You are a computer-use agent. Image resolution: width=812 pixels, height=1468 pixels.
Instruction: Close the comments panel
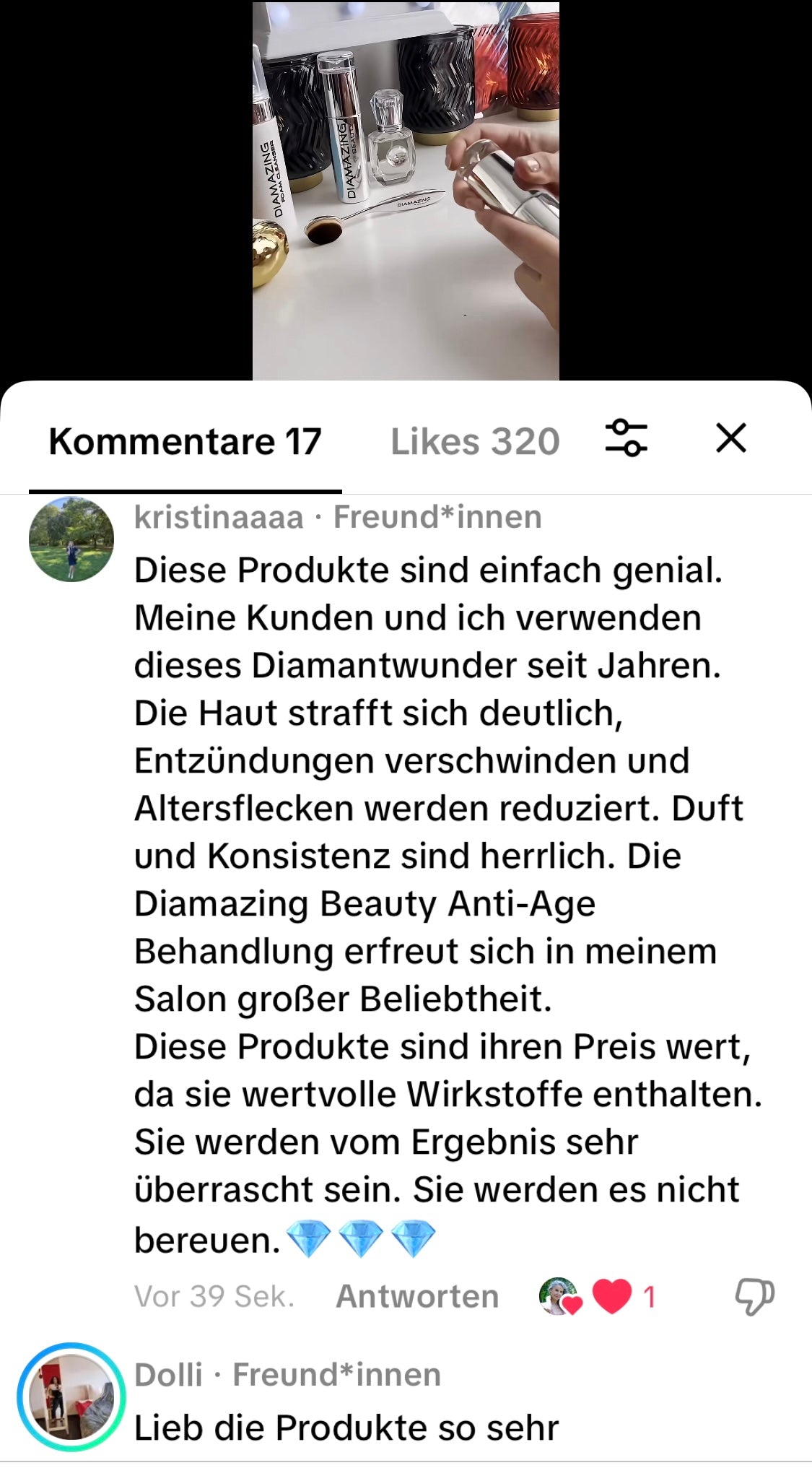(x=730, y=438)
